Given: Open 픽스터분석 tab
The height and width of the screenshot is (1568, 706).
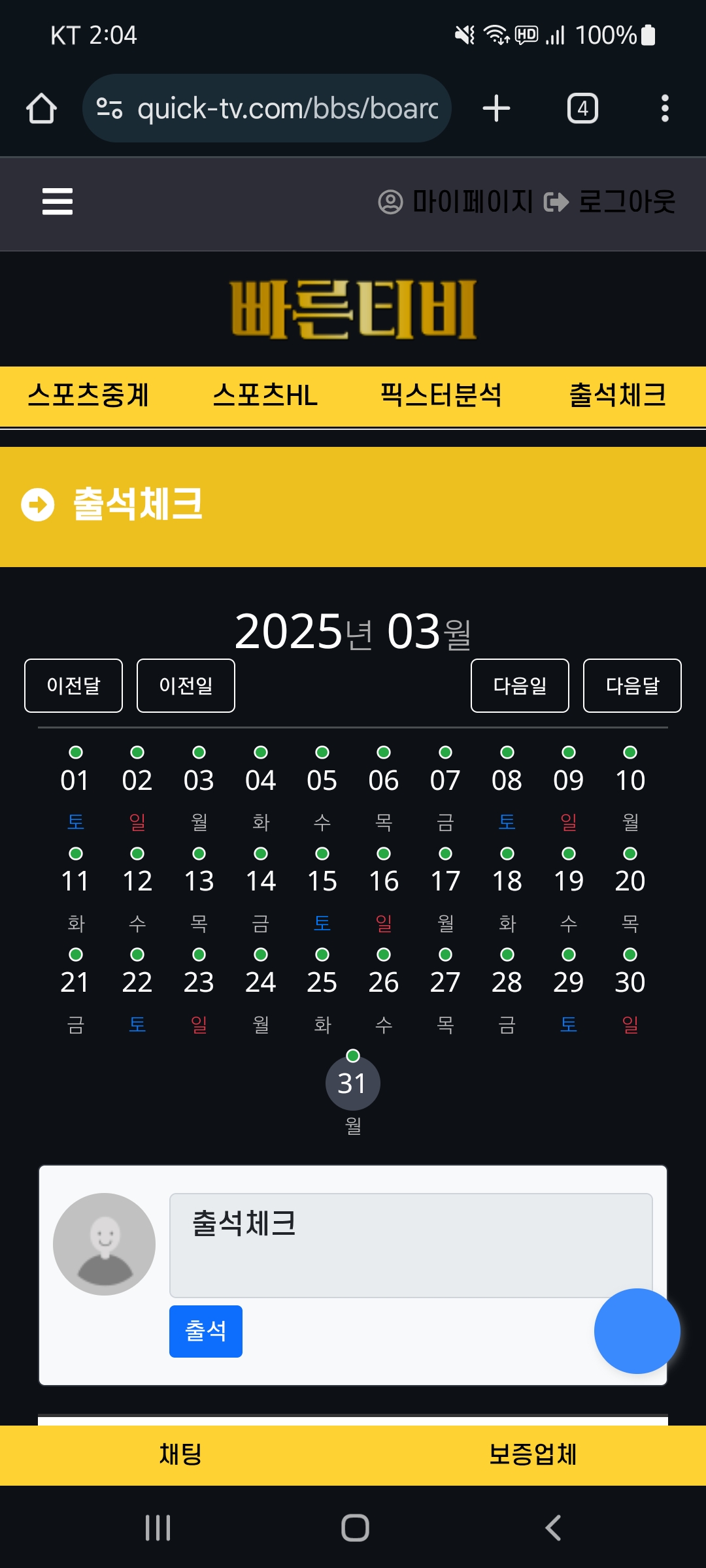Looking at the screenshot, I should pos(441,395).
